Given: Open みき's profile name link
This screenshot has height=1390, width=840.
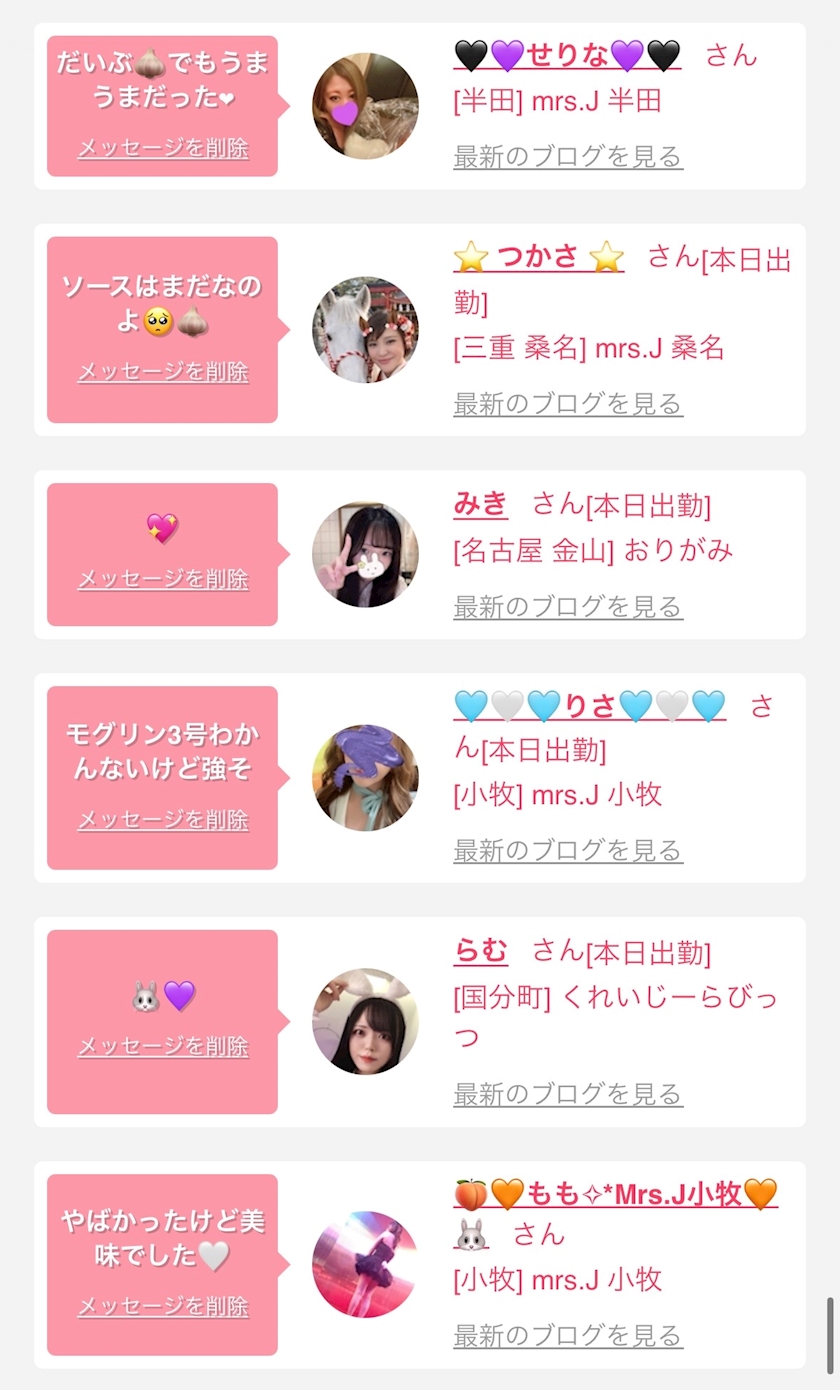Looking at the screenshot, I should (x=481, y=504).
